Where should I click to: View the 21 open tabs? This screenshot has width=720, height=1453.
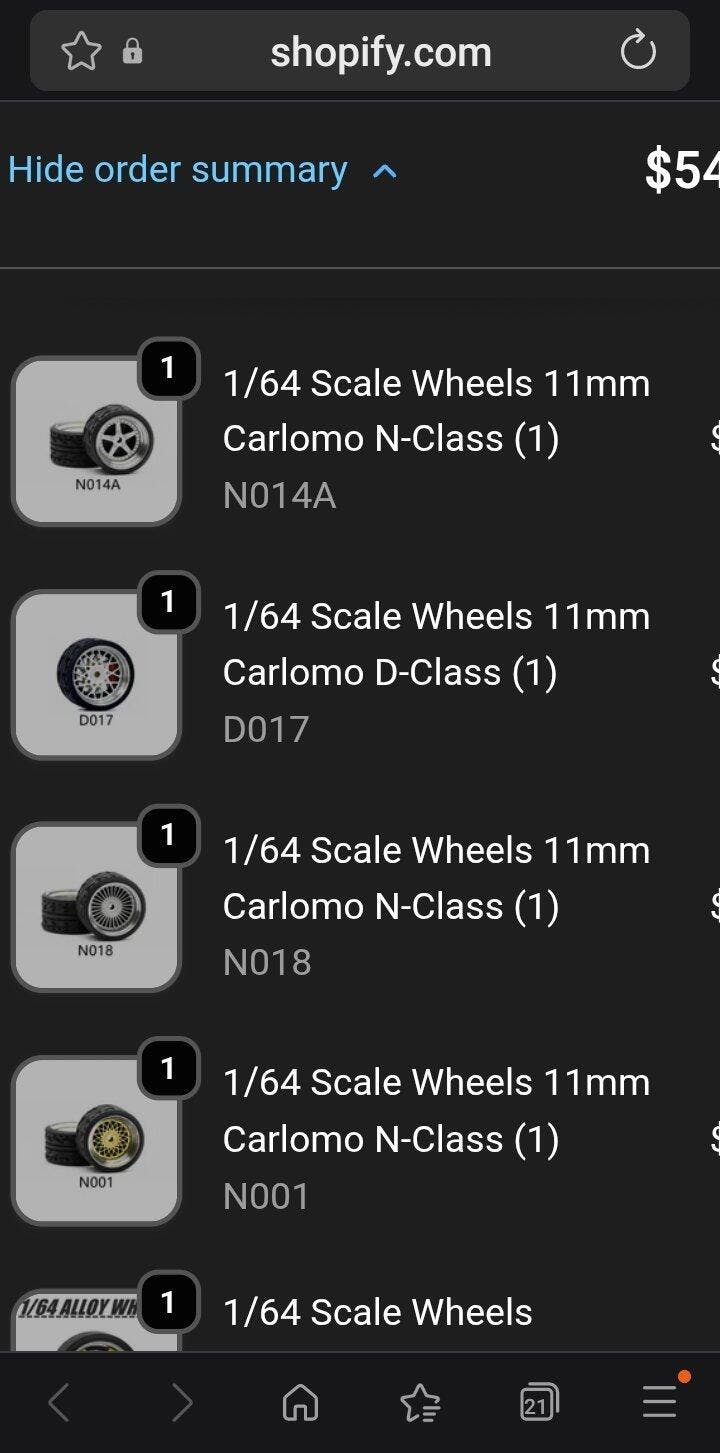pos(539,1403)
